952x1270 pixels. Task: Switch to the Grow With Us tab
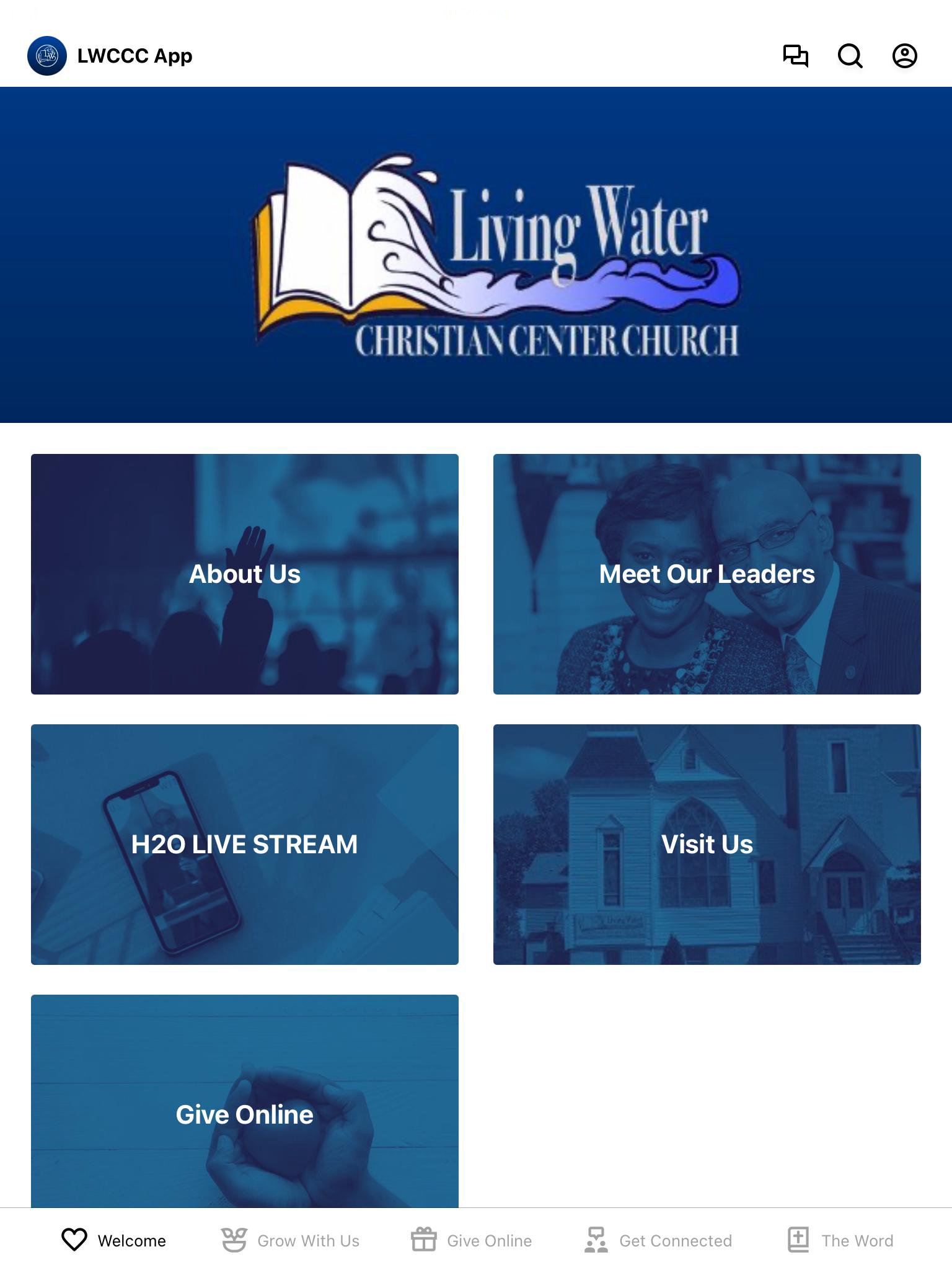coord(290,1240)
